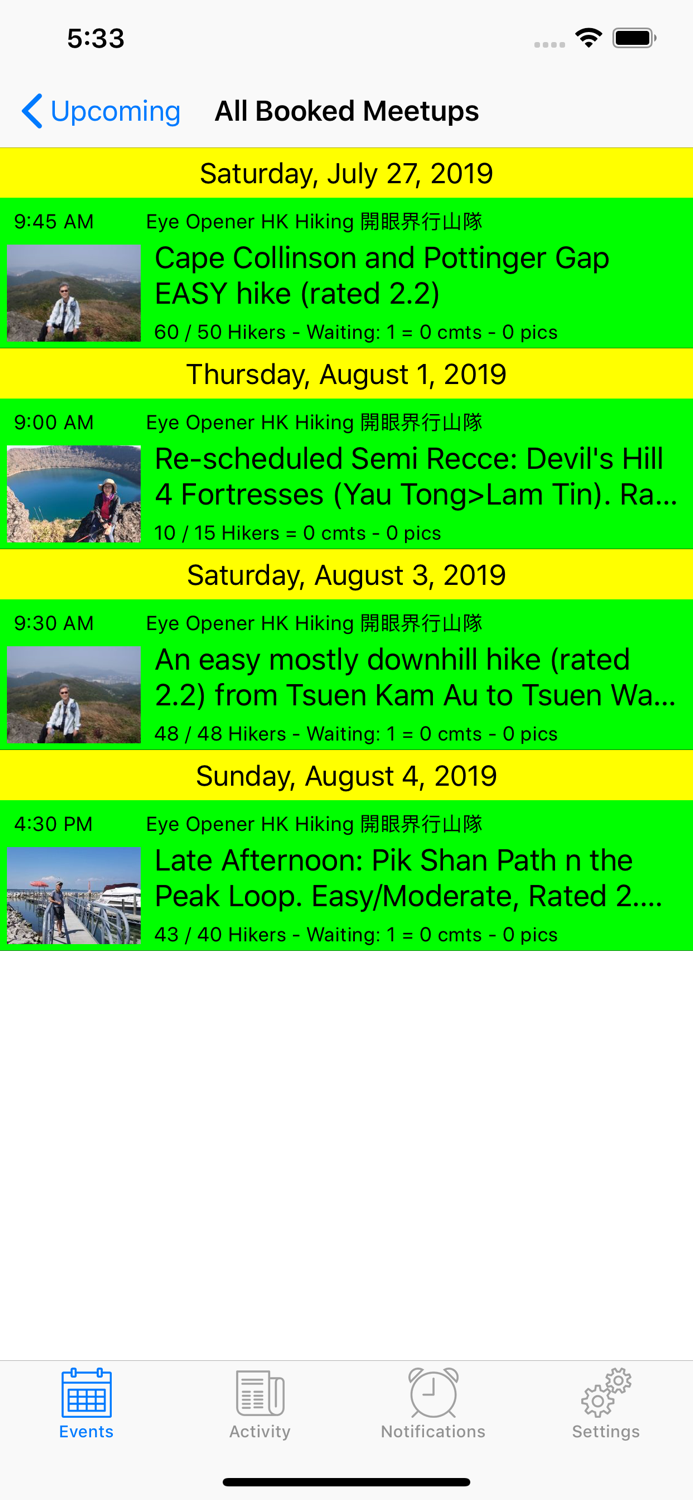Screen dimensions: 693x1500
Task: Switch to the Notifications tab
Action: click(433, 1404)
